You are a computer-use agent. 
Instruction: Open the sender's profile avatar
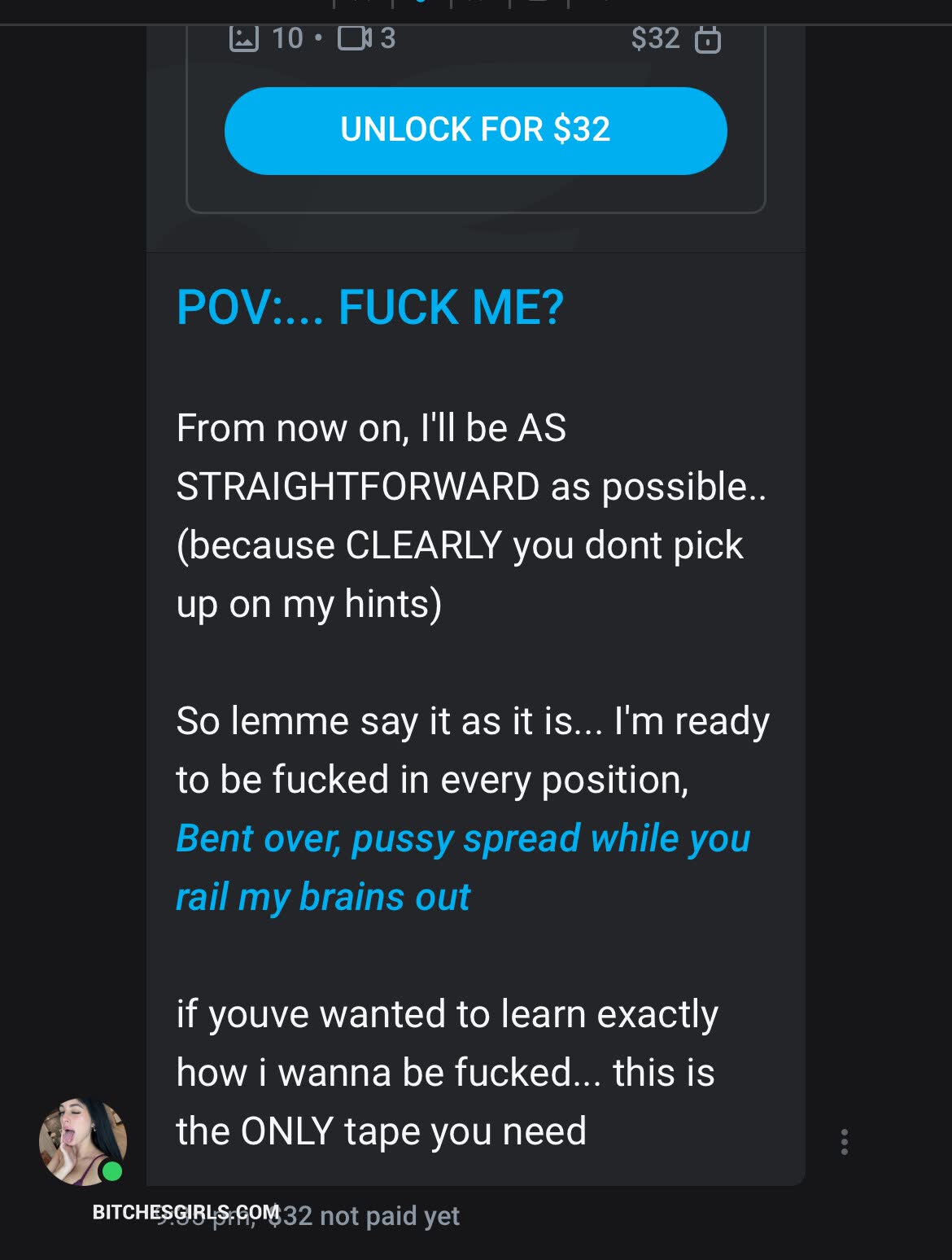(x=82, y=1141)
